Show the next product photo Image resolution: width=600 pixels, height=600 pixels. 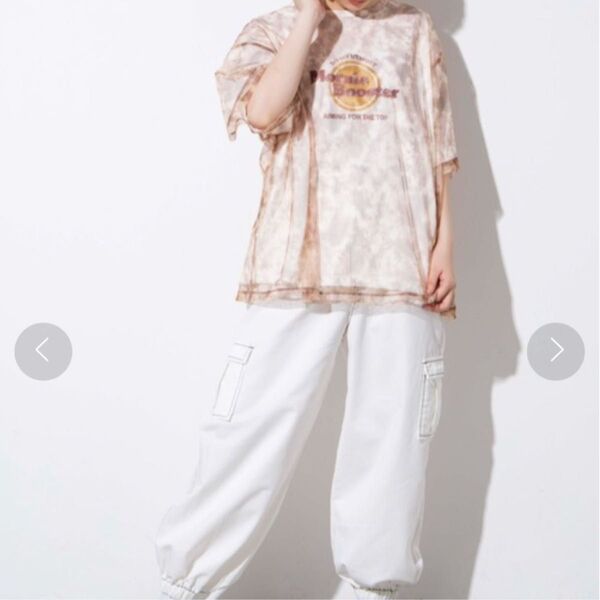point(555,351)
